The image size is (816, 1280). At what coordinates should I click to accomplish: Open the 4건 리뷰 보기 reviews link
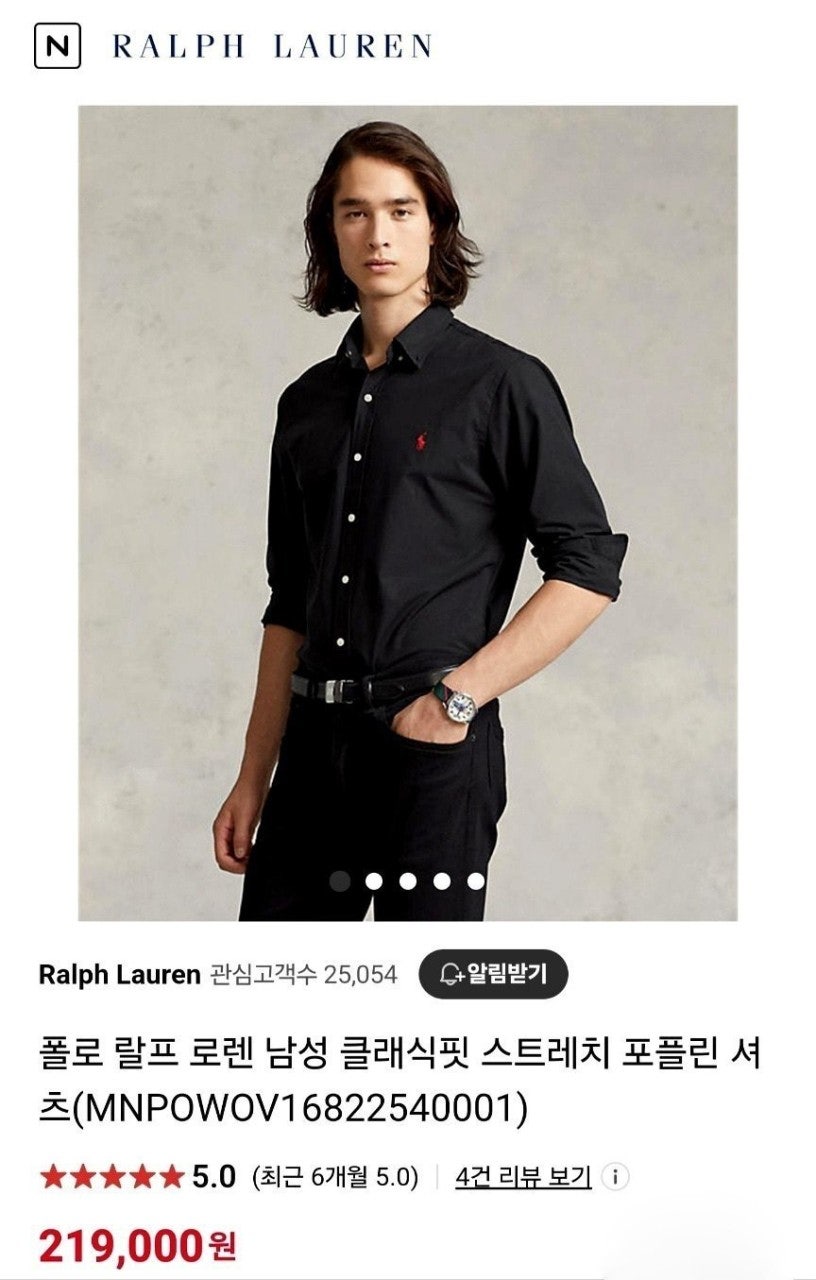tap(523, 1177)
